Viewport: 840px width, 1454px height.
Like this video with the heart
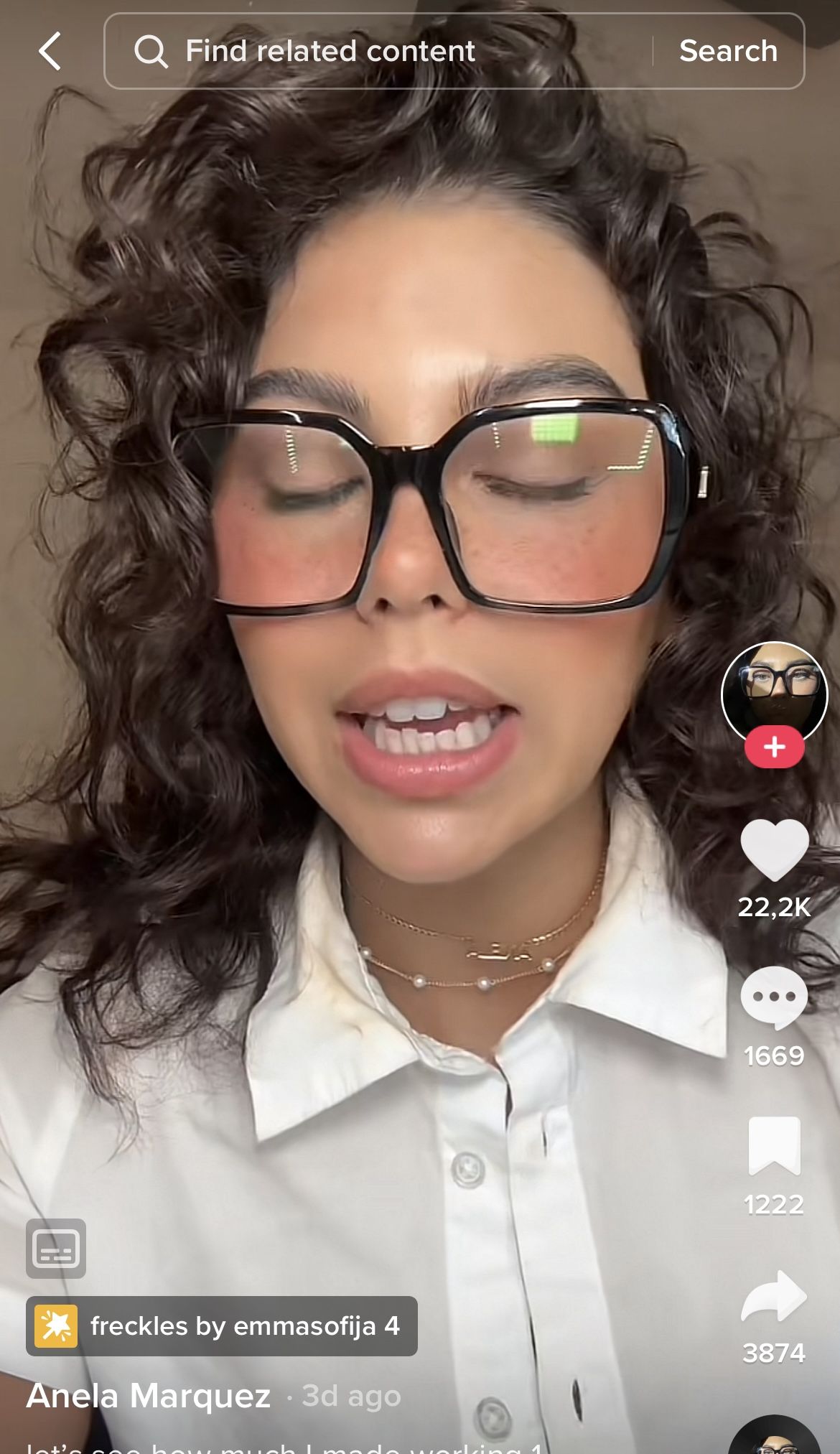click(x=774, y=849)
